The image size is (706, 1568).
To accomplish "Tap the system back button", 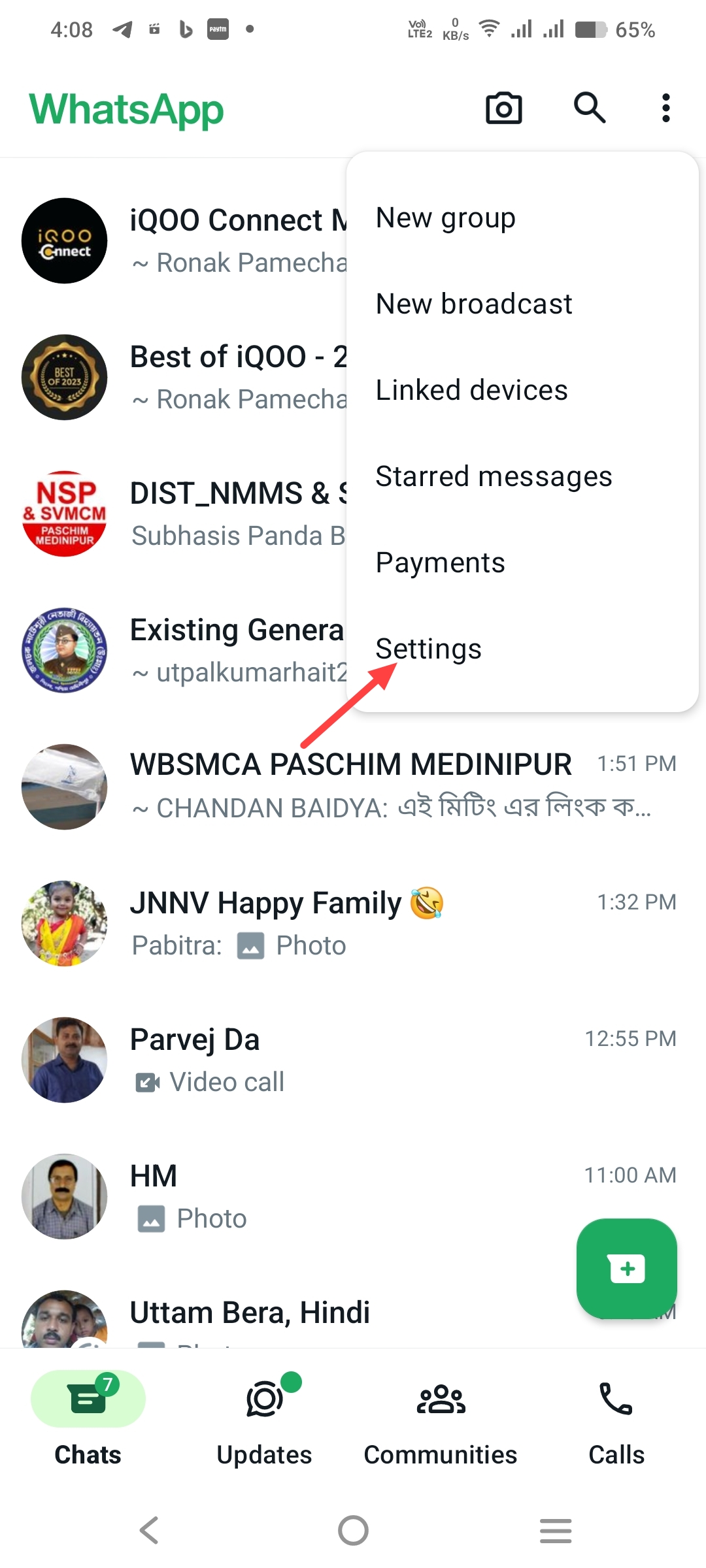I will (x=150, y=1530).
